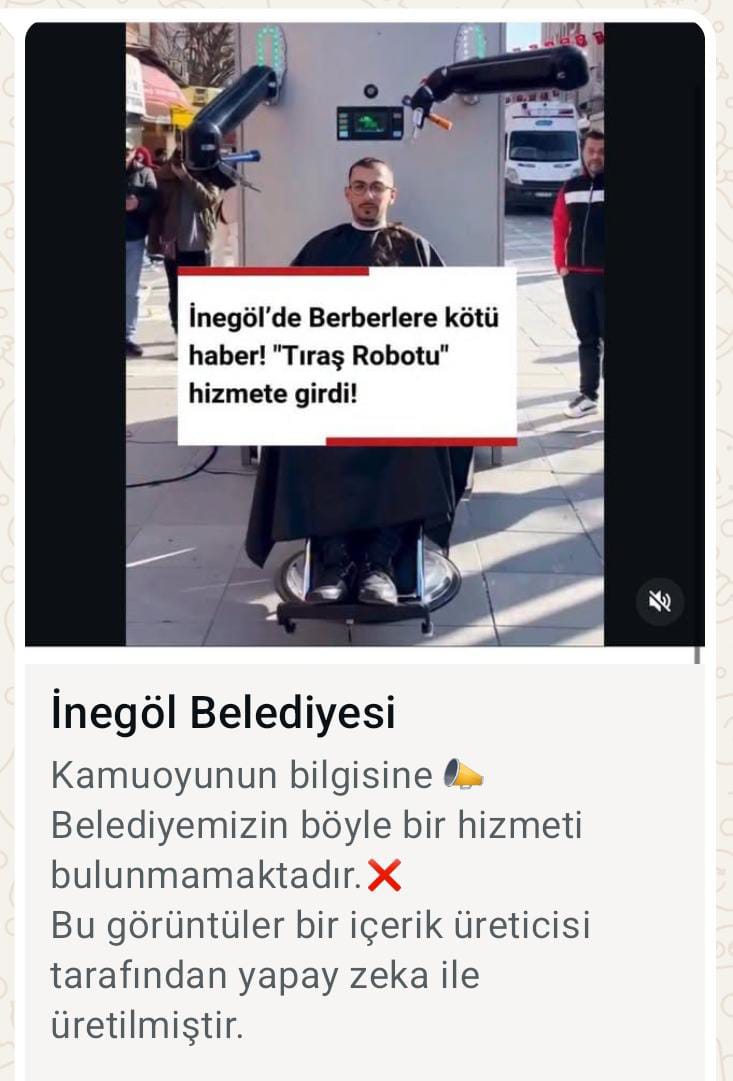
Task: Select the audio icon in the video corner
Action: [660, 601]
